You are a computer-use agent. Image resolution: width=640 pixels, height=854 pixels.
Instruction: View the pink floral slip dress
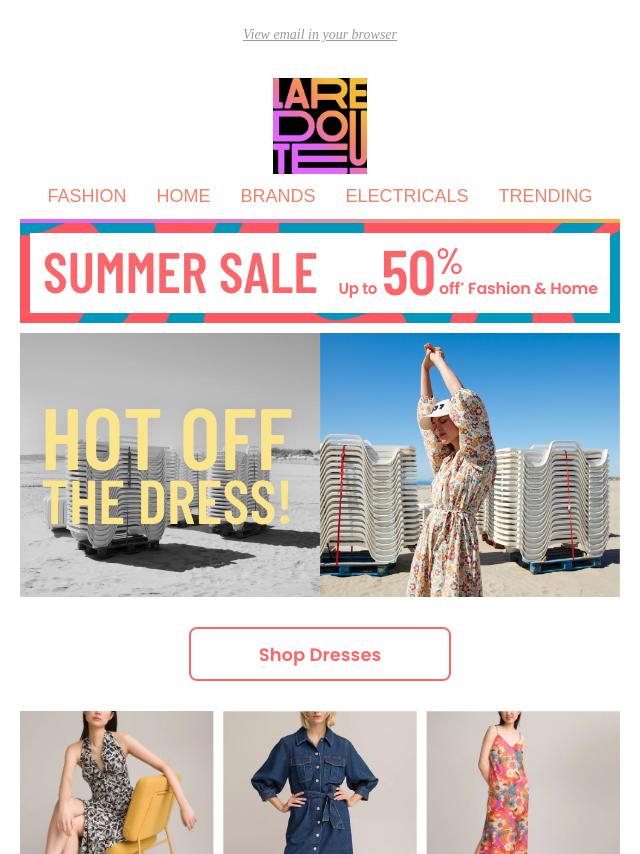click(x=523, y=782)
